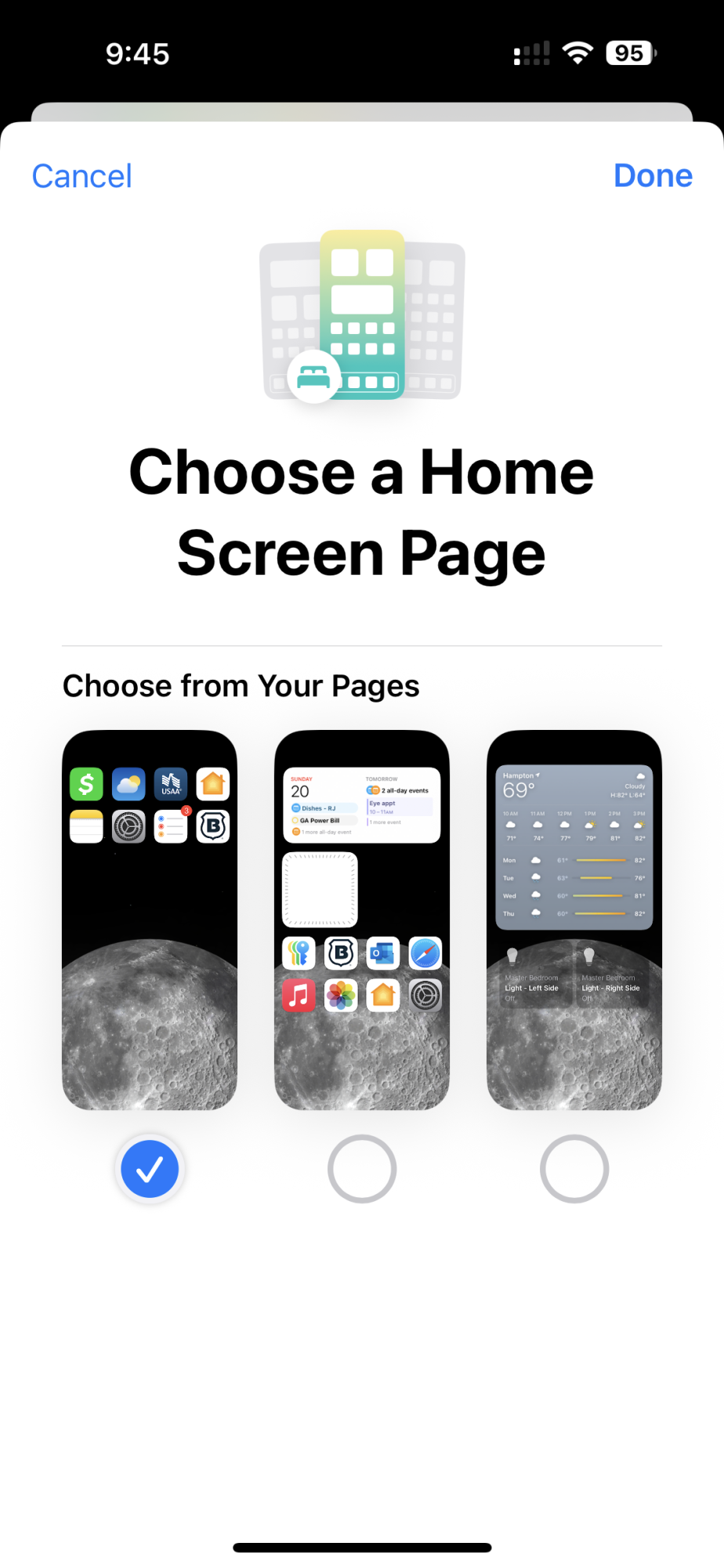Confirm selection with Done
This screenshot has width=724, height=1568.
pos(652,176)
